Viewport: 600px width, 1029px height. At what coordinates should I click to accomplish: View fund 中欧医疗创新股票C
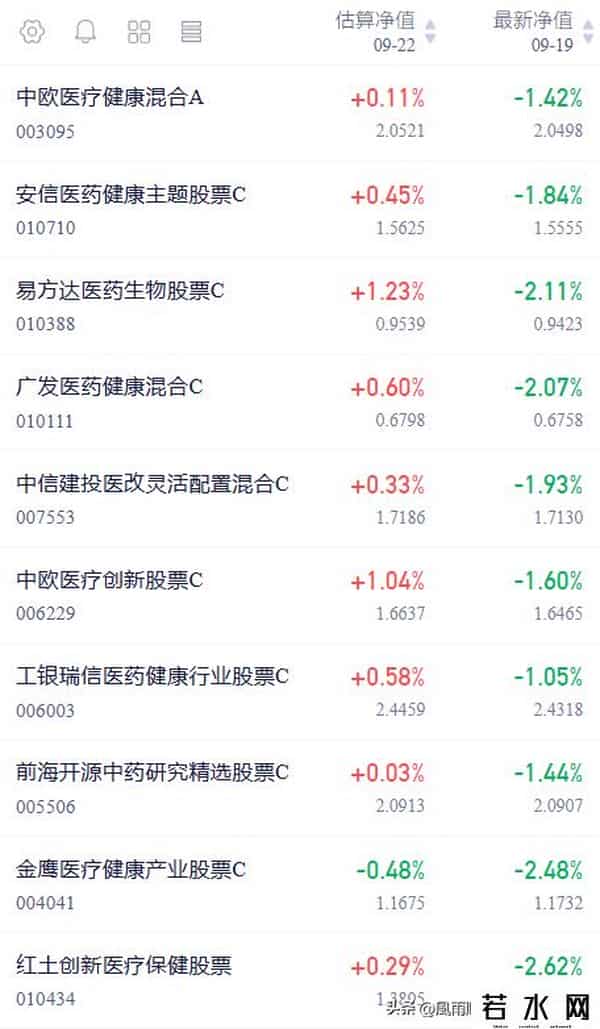110,580
